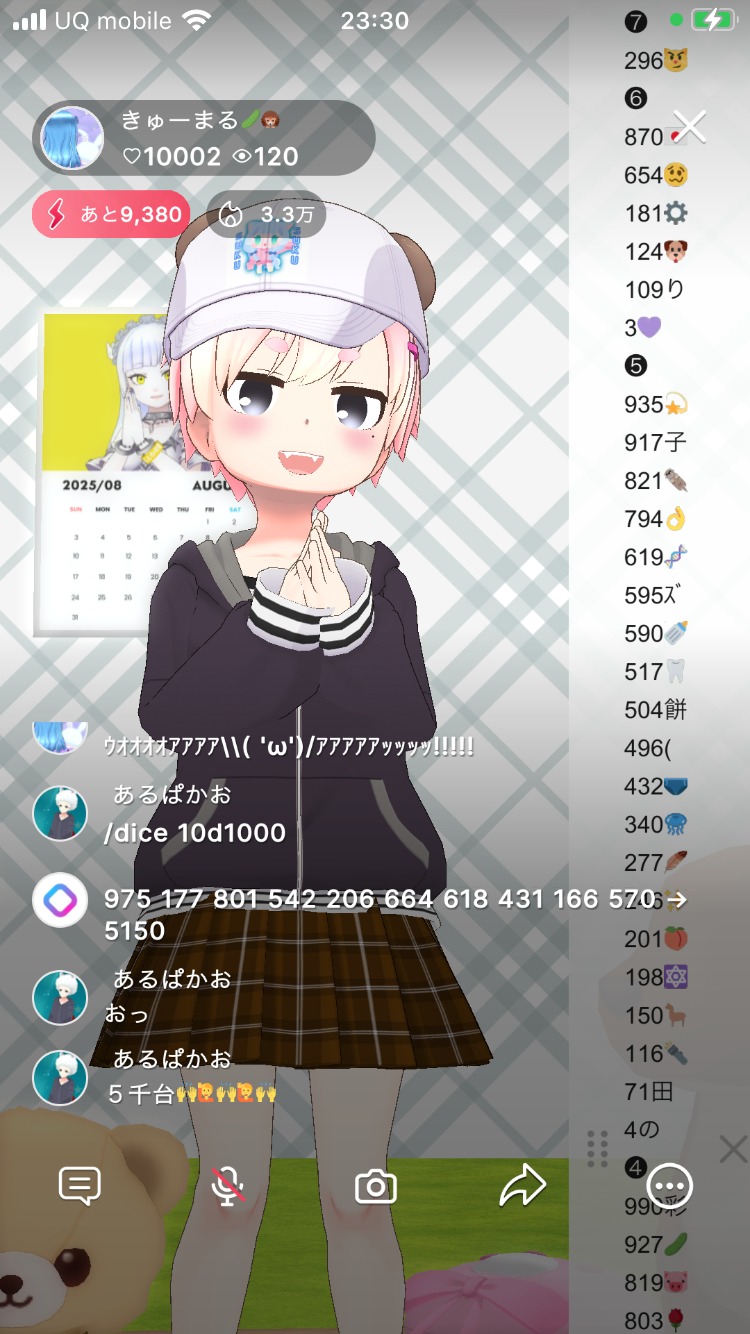
Task: Open あるぱかお's avatar next to /dice comment
Action: [x=60, y=813]
